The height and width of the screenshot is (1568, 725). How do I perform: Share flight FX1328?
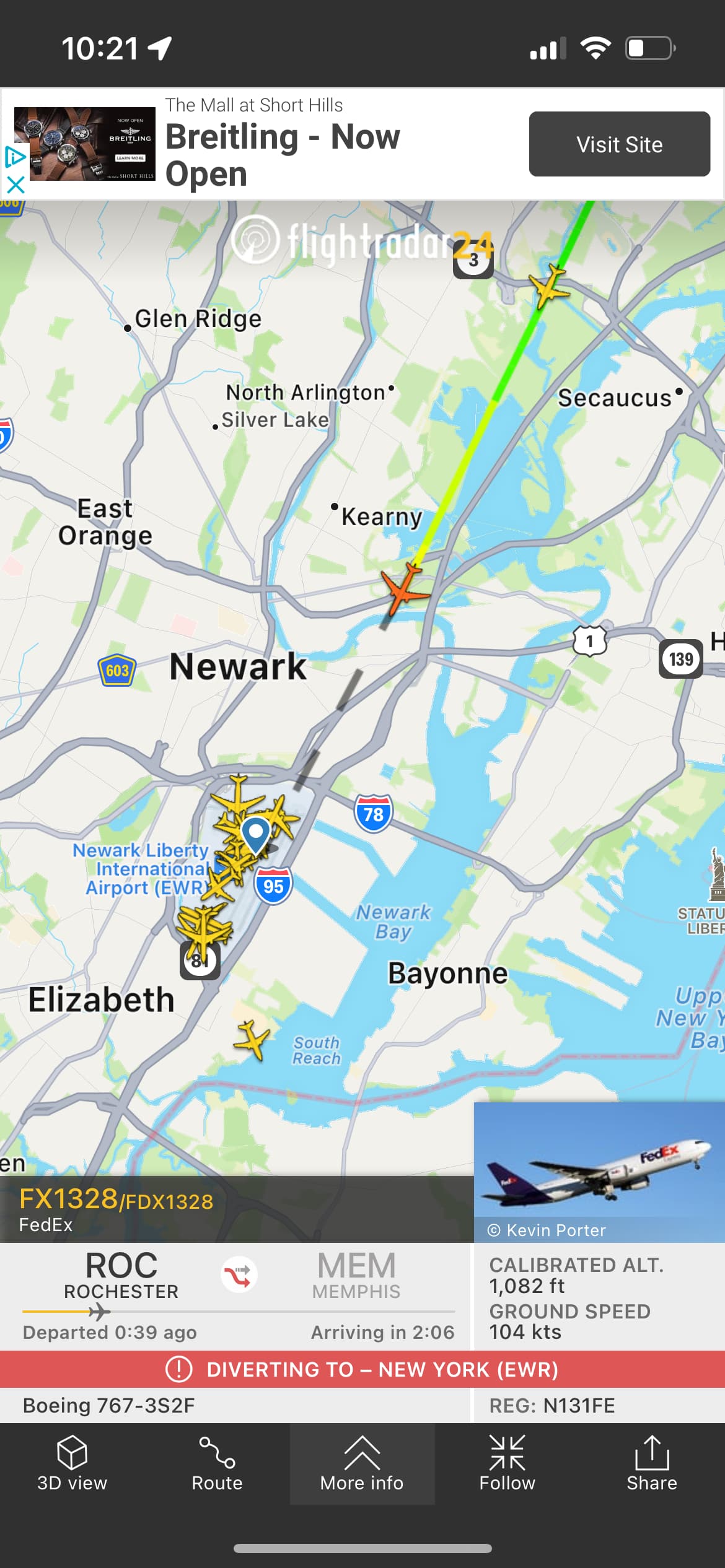tap(651, 1464)
